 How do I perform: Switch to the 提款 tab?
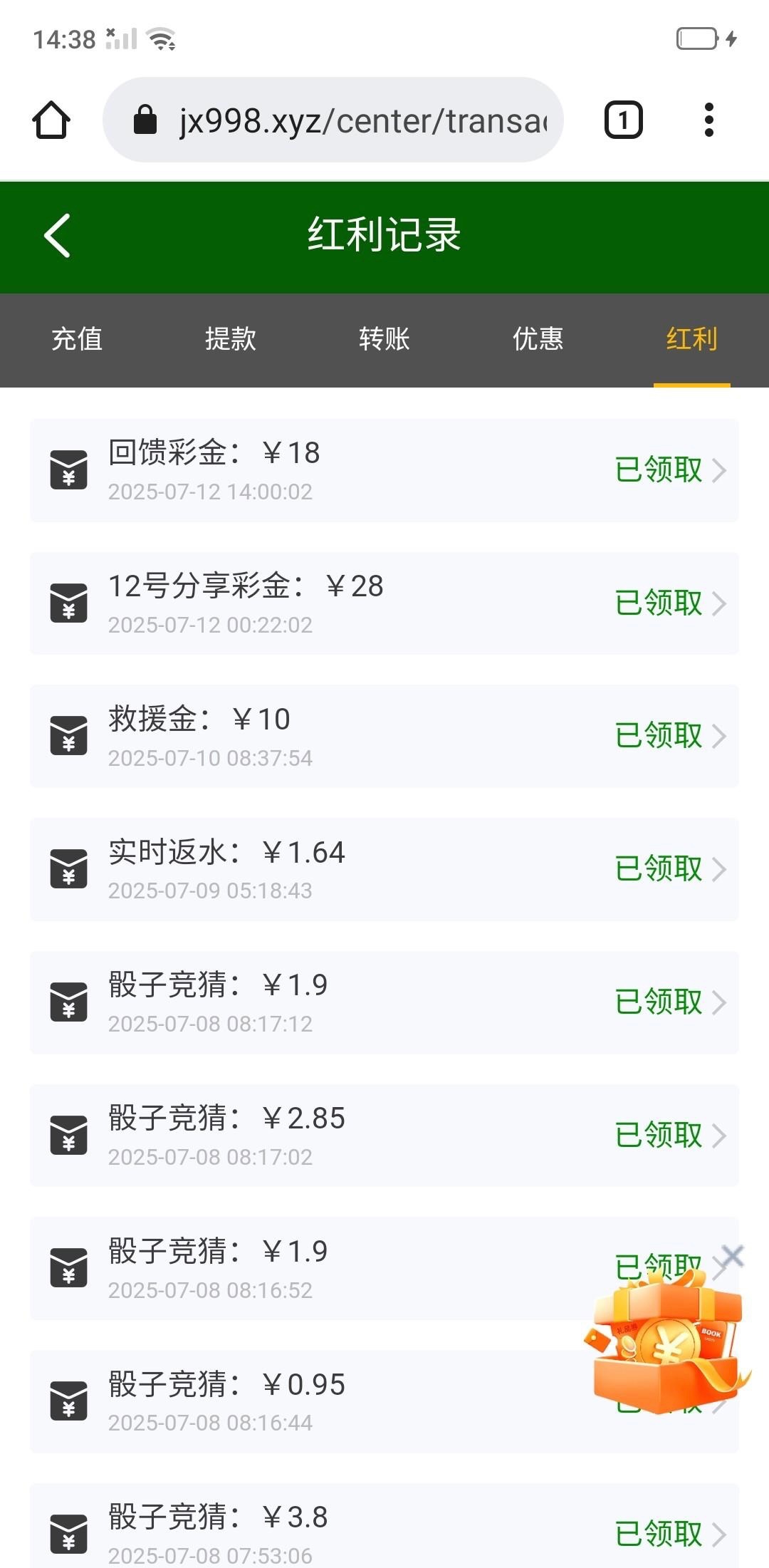click(x=231, y=339)
